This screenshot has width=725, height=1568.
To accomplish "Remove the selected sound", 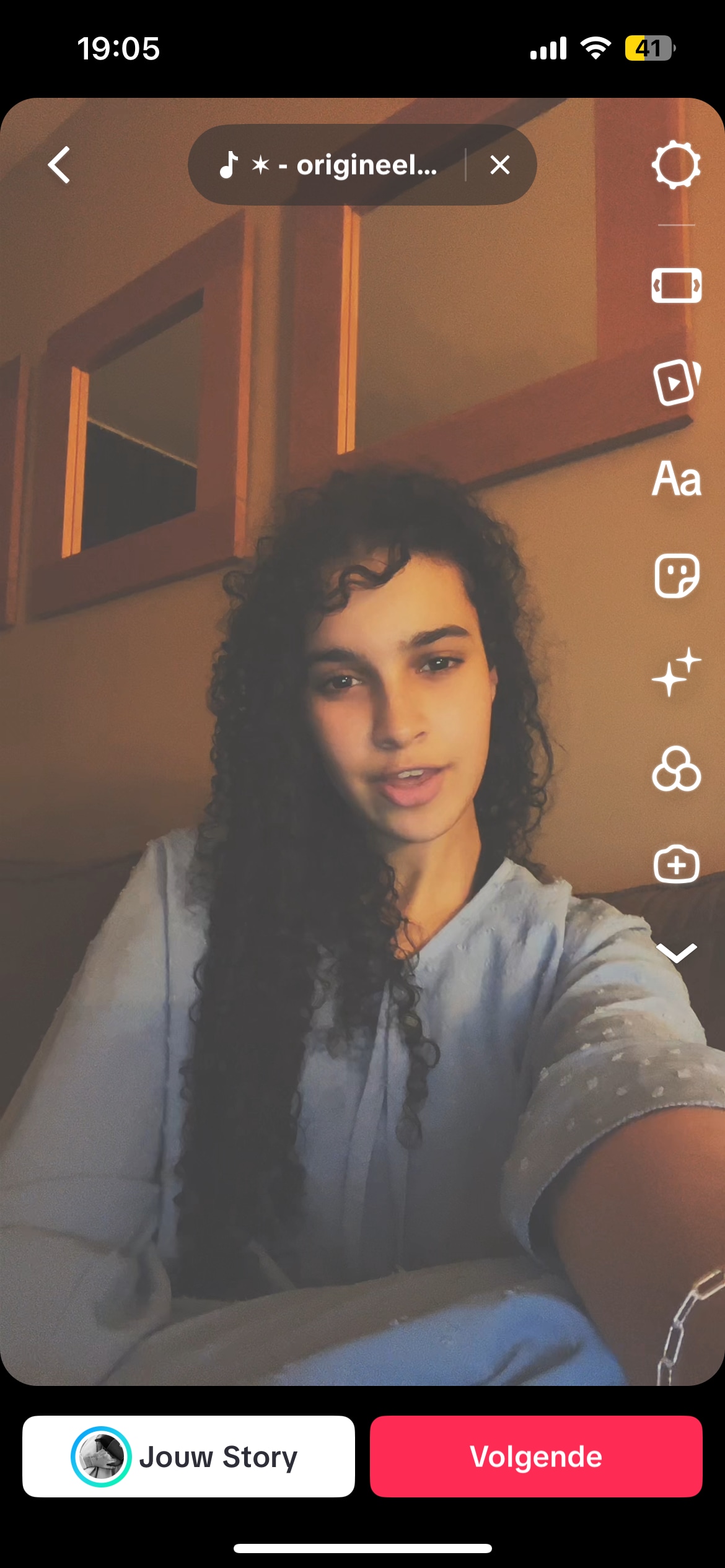I will [499, 165].
